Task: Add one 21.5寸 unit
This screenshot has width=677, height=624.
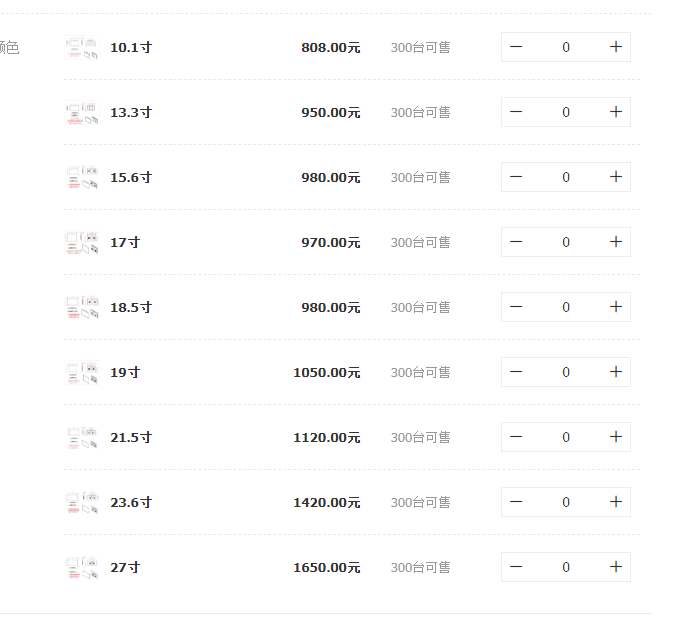Action: (x=616, y=437)
